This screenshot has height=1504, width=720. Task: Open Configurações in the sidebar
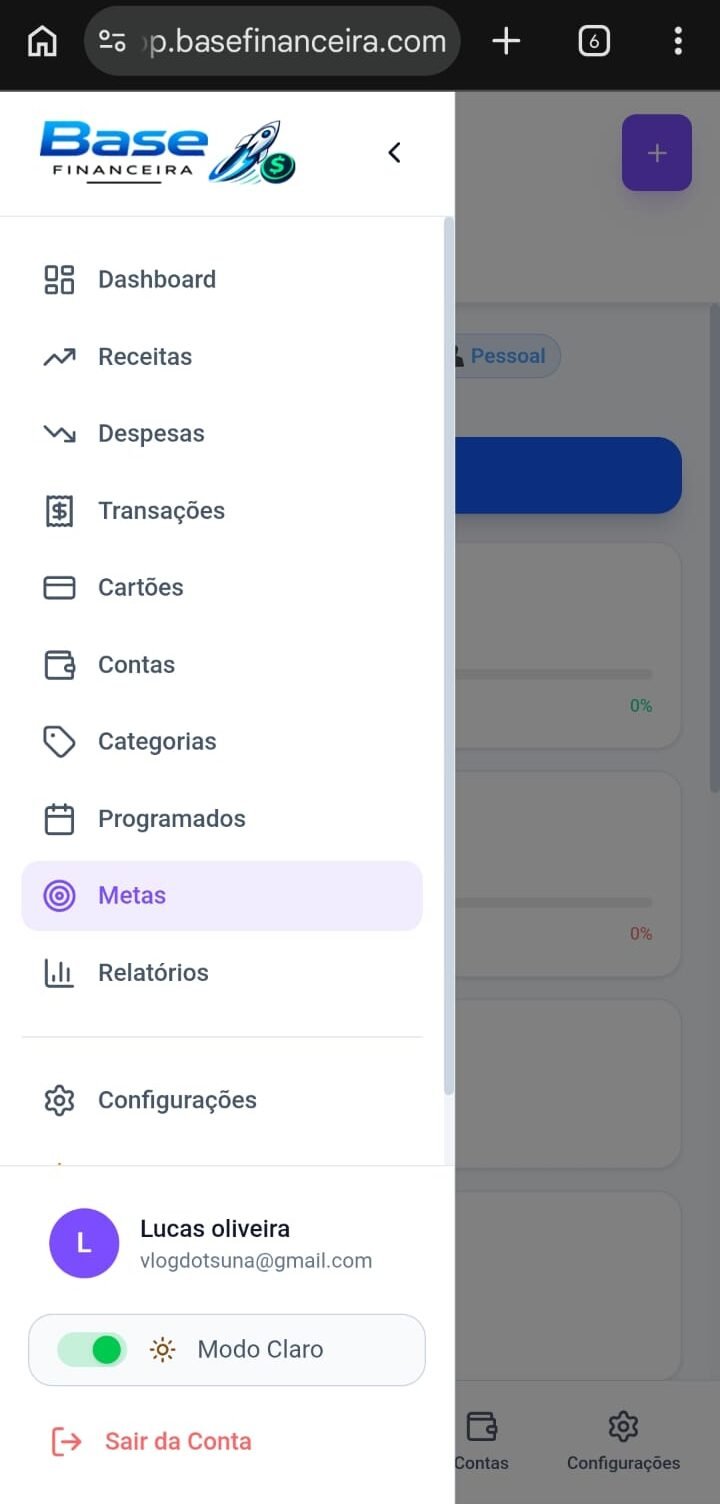[176, 1100]
